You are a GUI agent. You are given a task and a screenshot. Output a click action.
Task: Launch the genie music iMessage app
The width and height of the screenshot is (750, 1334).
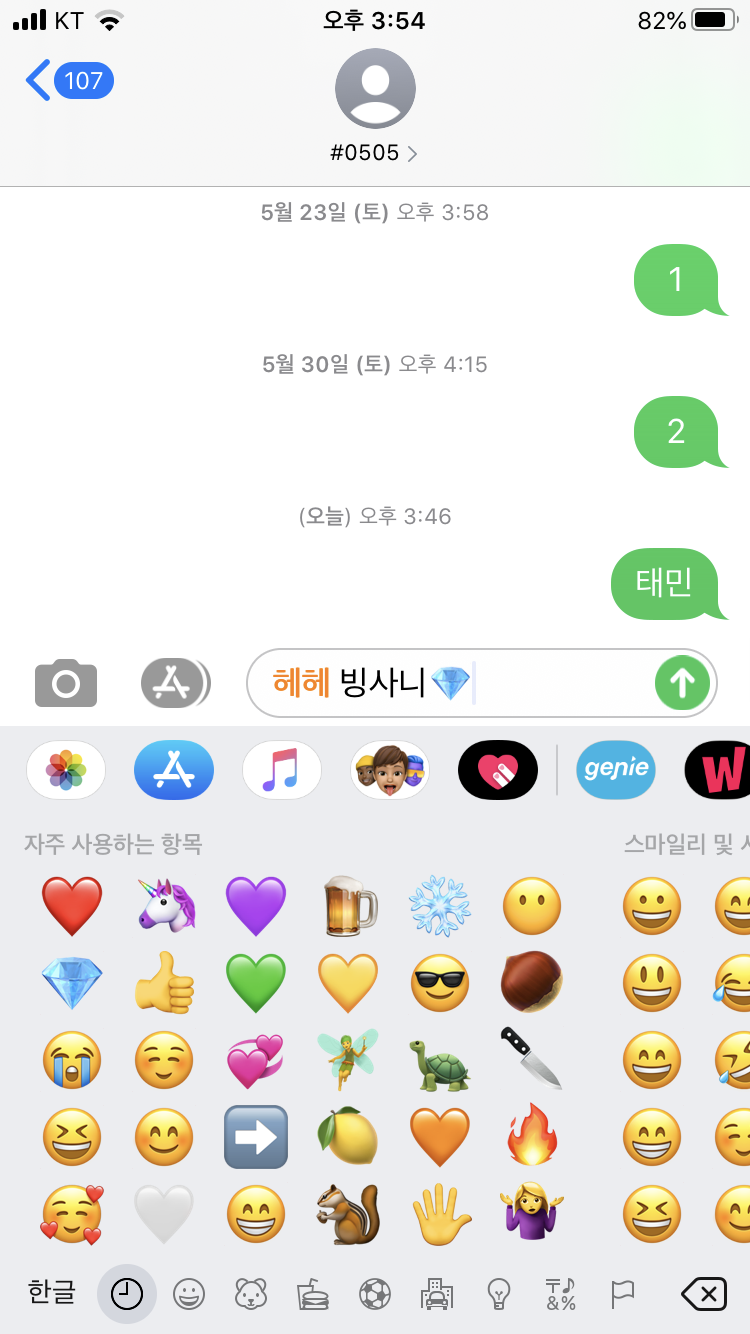[x=615, y=769]
